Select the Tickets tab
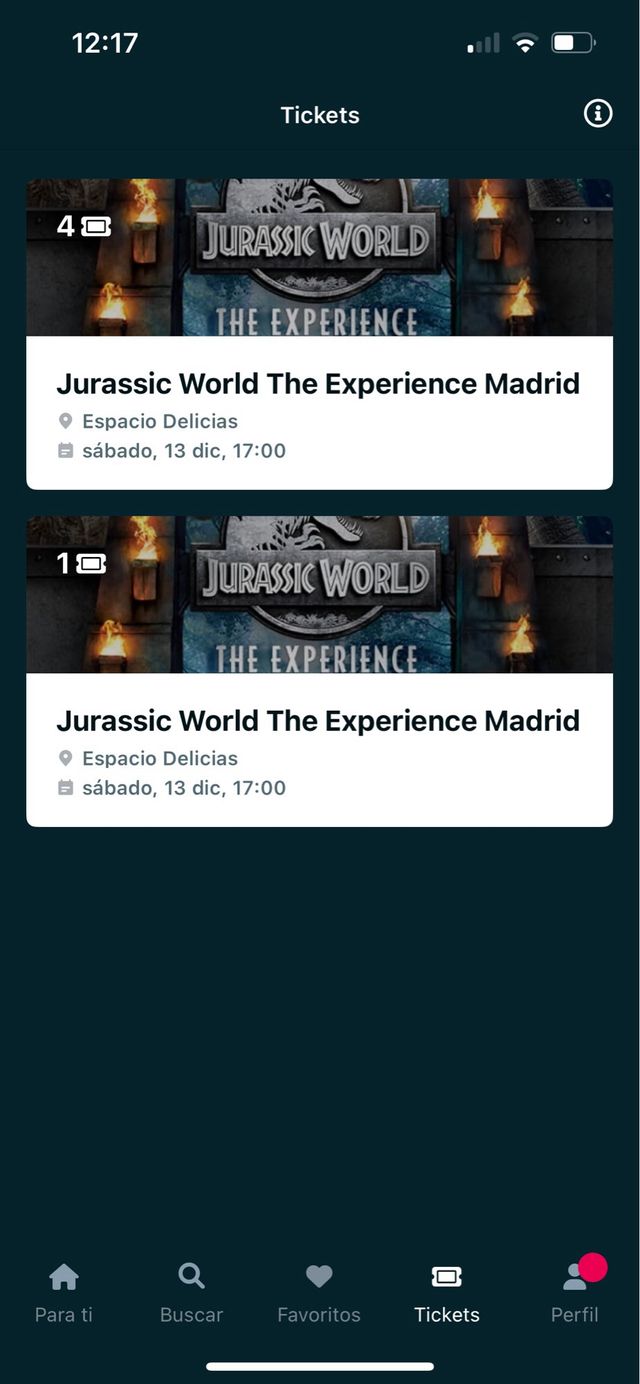This screenshot has height=1384, width=640. 447,1292
